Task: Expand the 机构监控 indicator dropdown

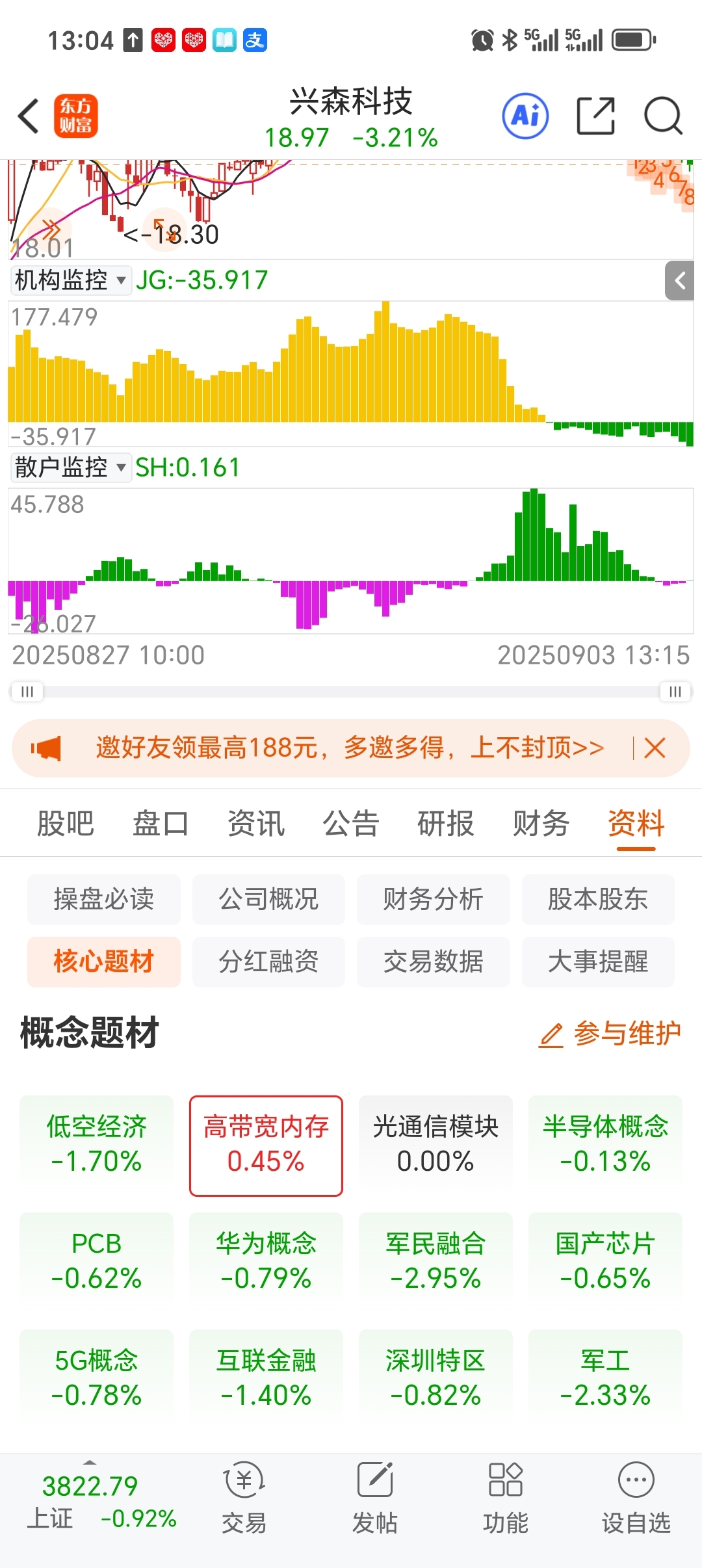Action: tap(71, 281)
